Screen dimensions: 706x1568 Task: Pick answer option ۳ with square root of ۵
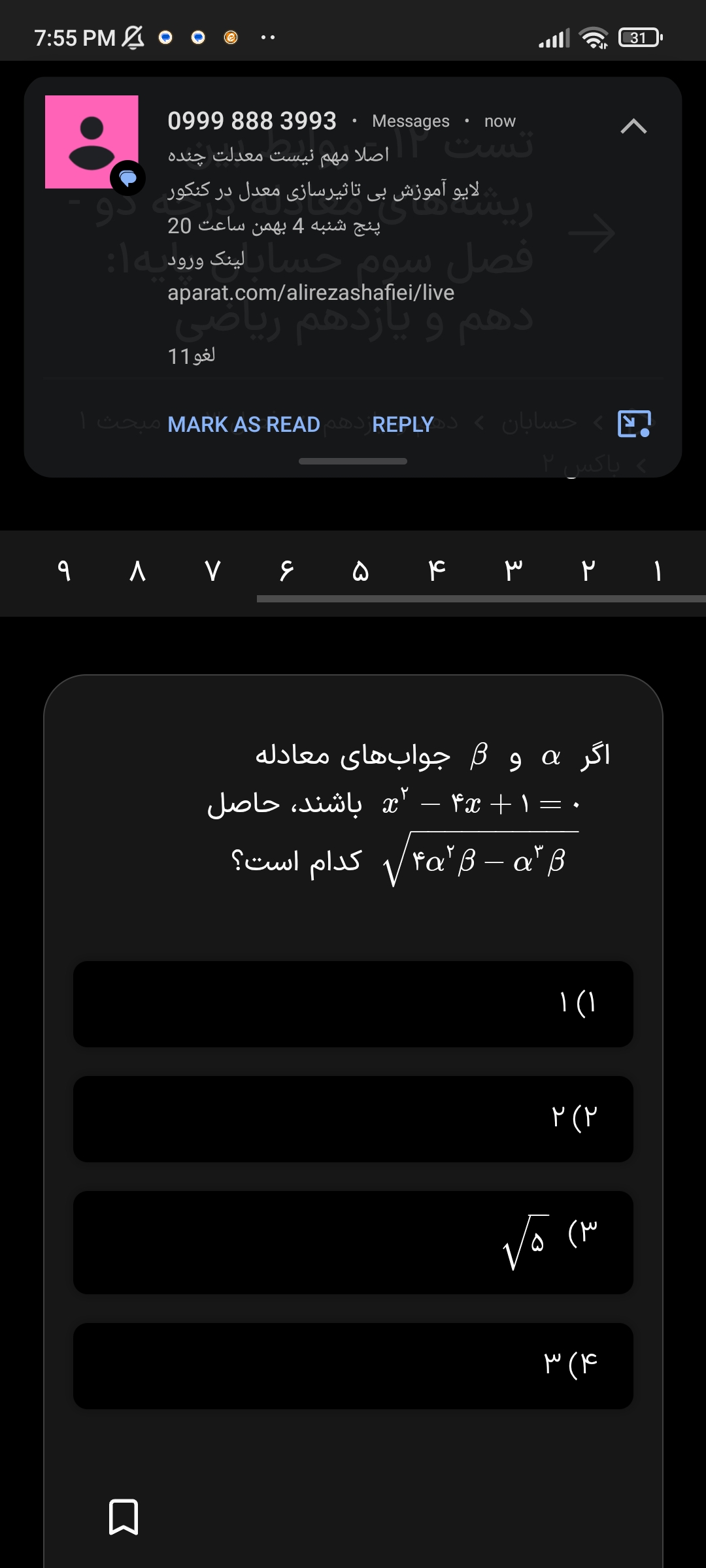[x=353, y=1242]
